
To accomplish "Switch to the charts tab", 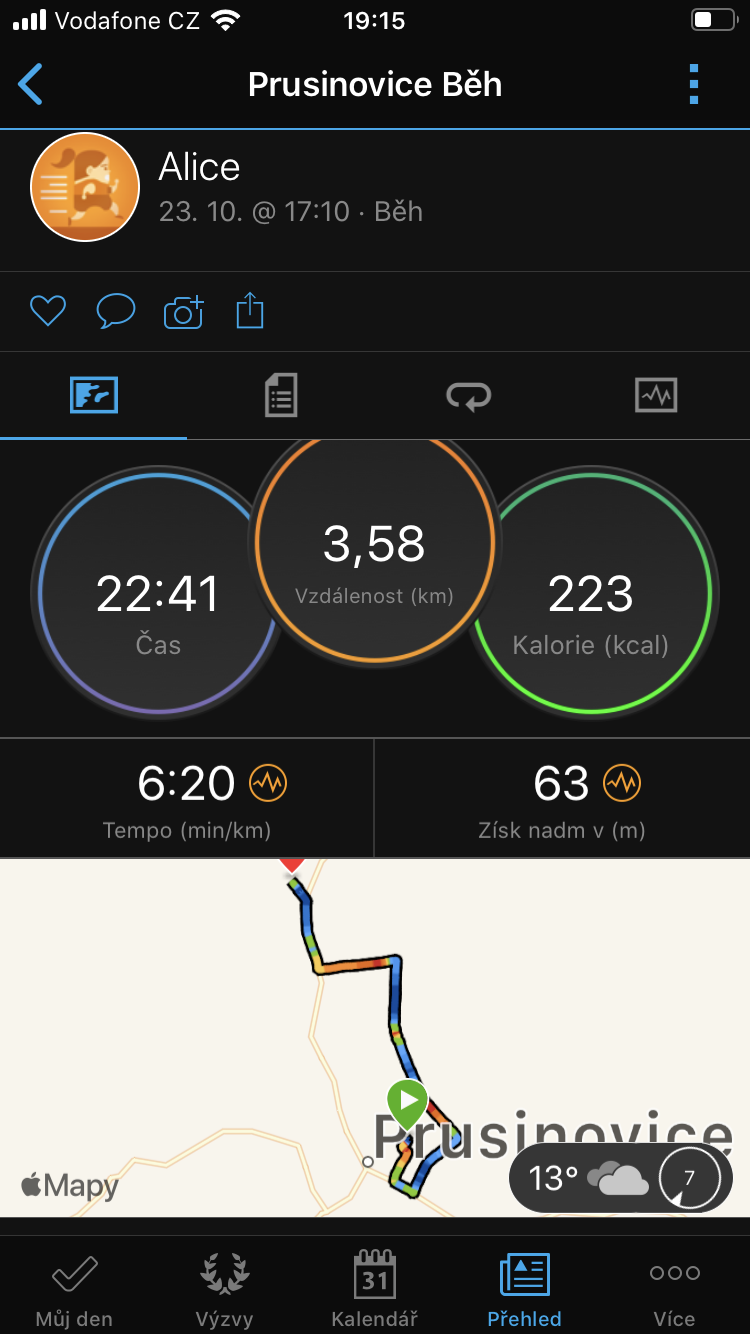I will (x=656, y=395).
